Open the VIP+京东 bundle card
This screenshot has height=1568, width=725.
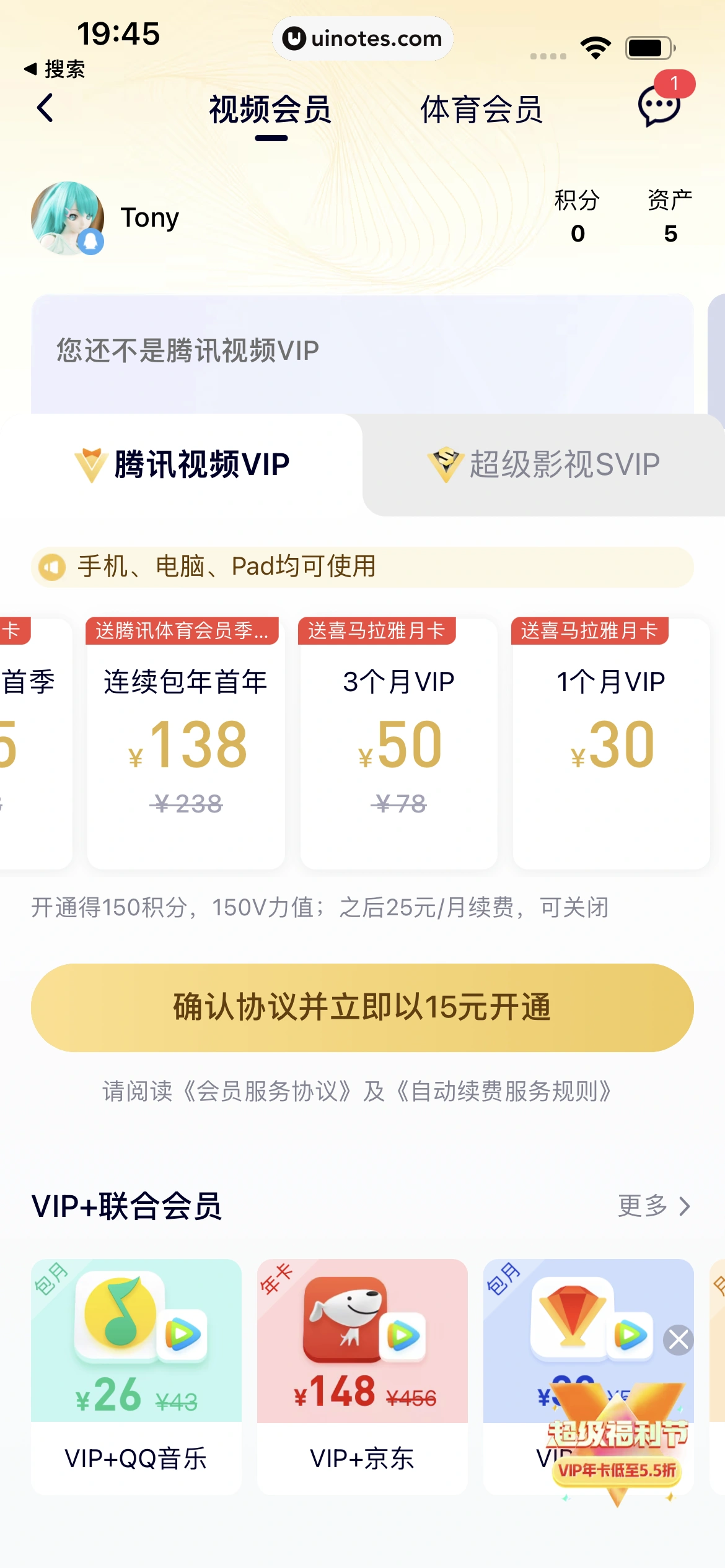point(362,1376)
